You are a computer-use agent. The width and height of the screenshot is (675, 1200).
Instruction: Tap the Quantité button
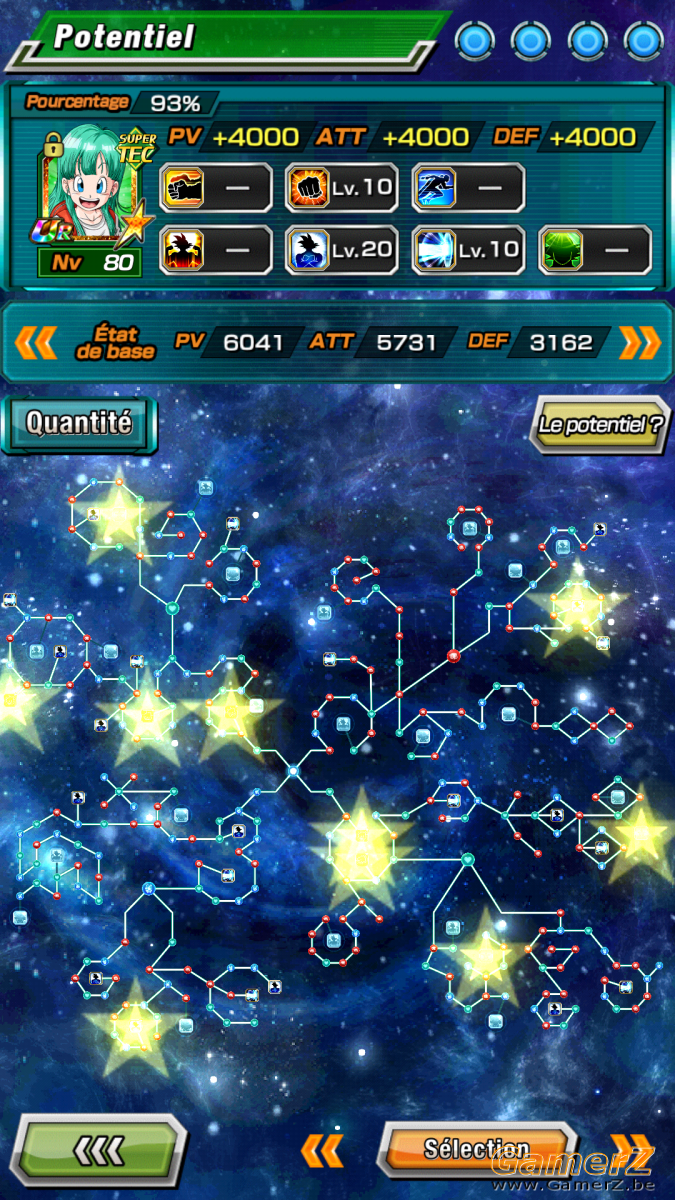pyautogui.click(x=79, y=424)
